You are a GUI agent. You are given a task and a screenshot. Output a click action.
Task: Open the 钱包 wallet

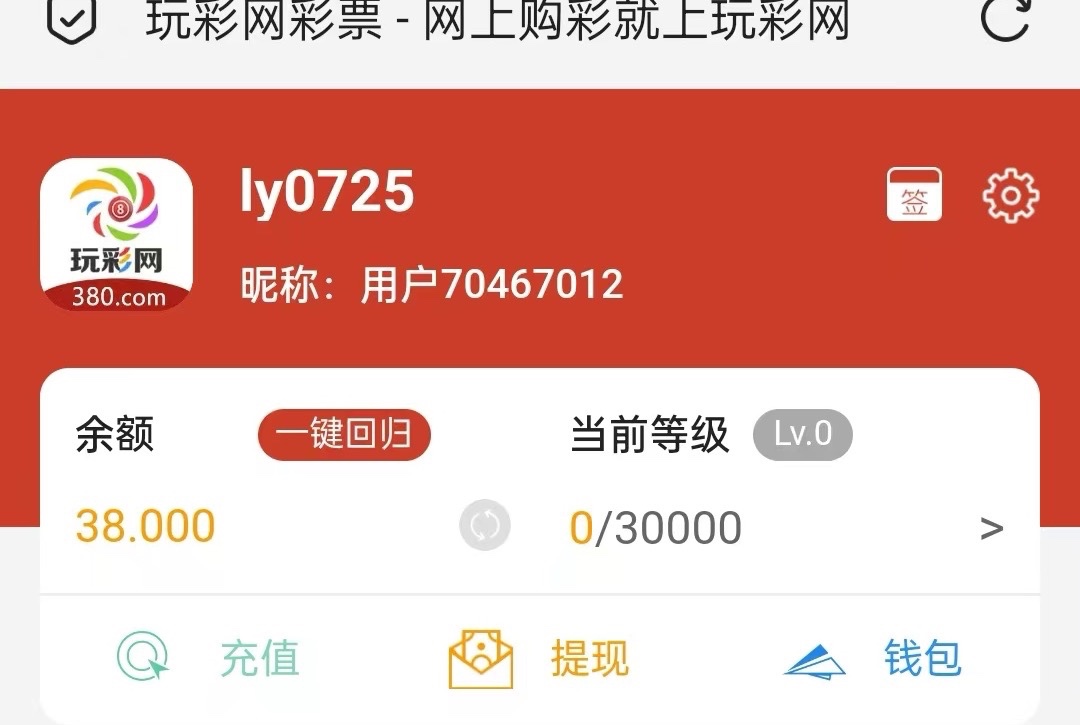pos(872,659)
